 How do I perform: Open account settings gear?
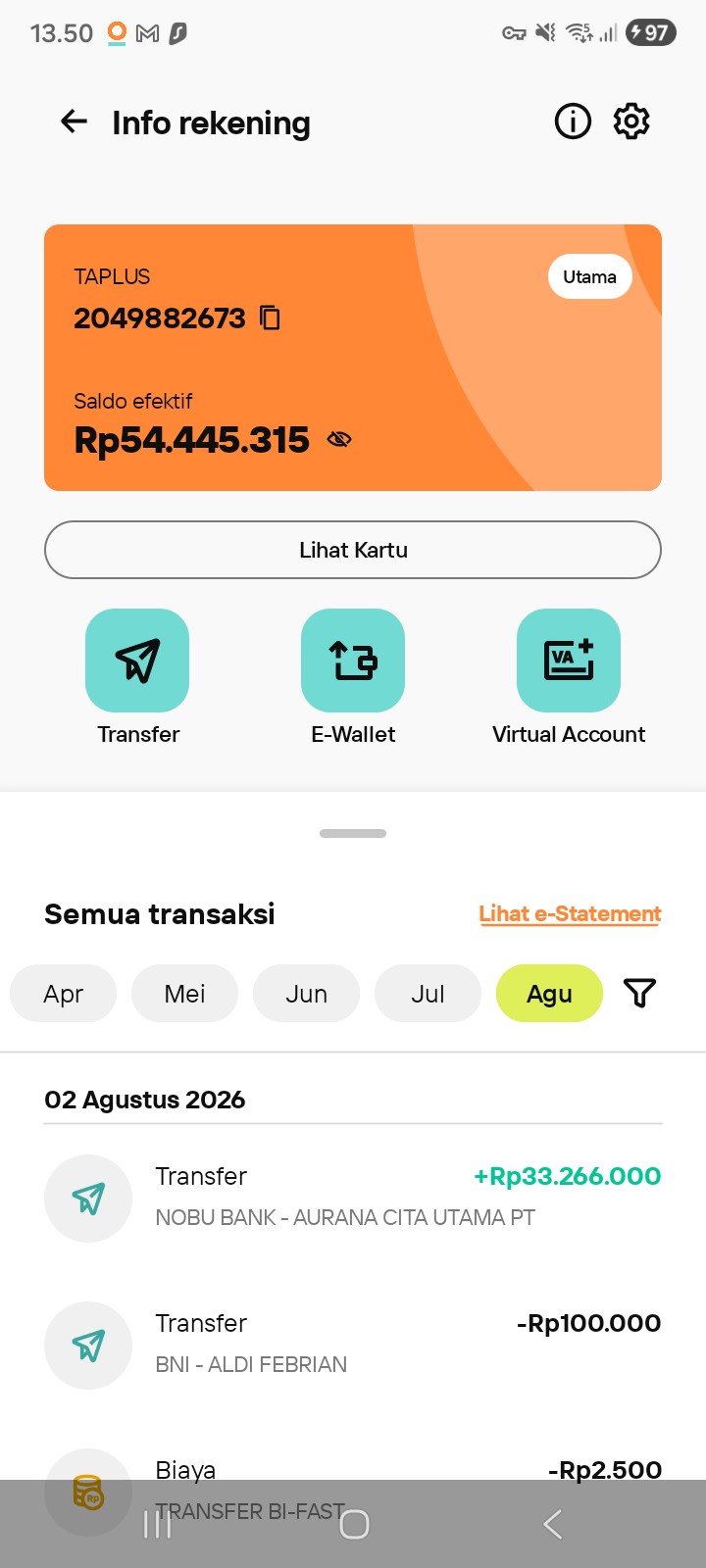631,122
